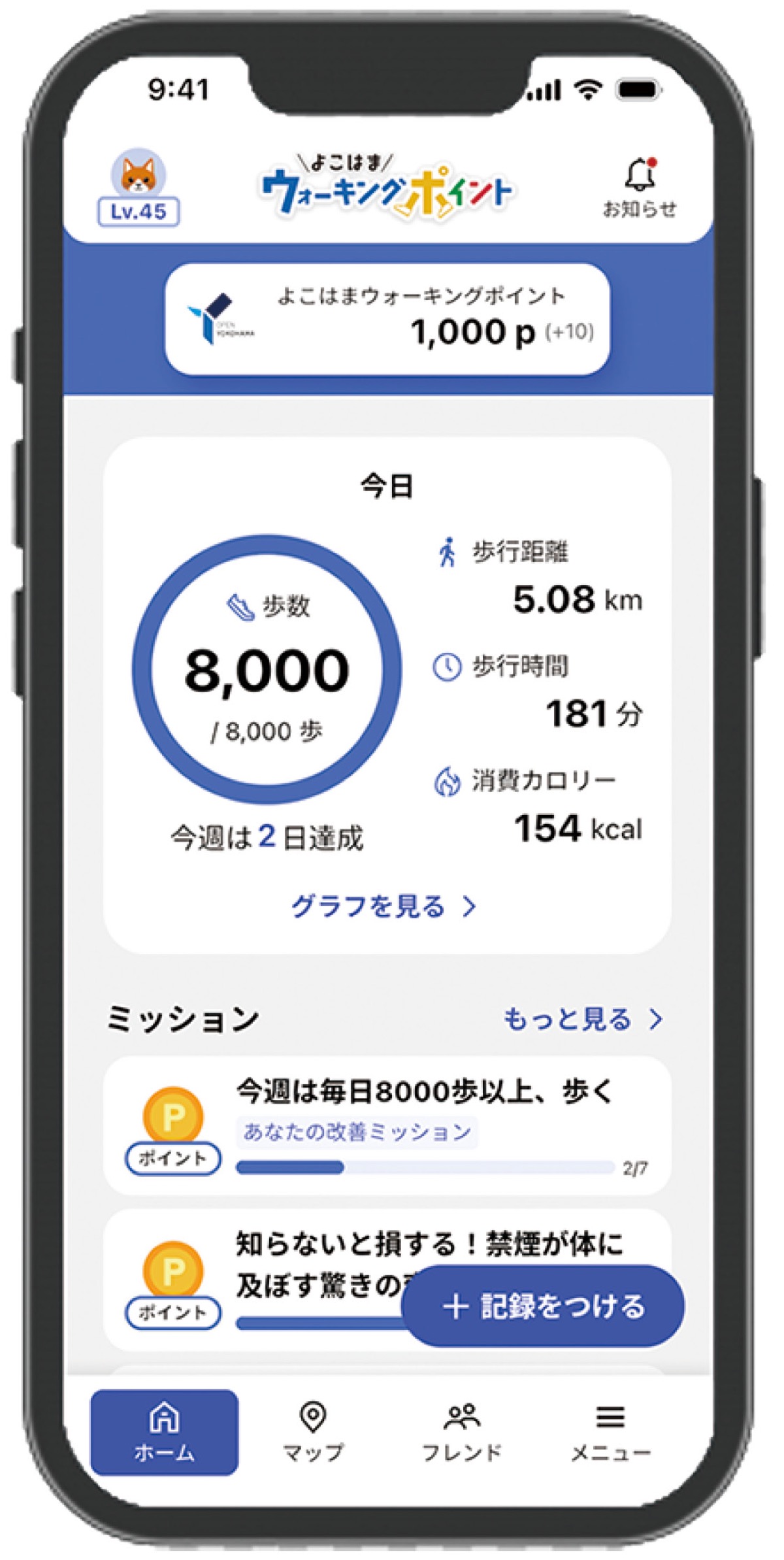Open the お知らせ notifications bell
Image resolution: width=784 pixels, height=1560 pixels.
pos(639,187)
